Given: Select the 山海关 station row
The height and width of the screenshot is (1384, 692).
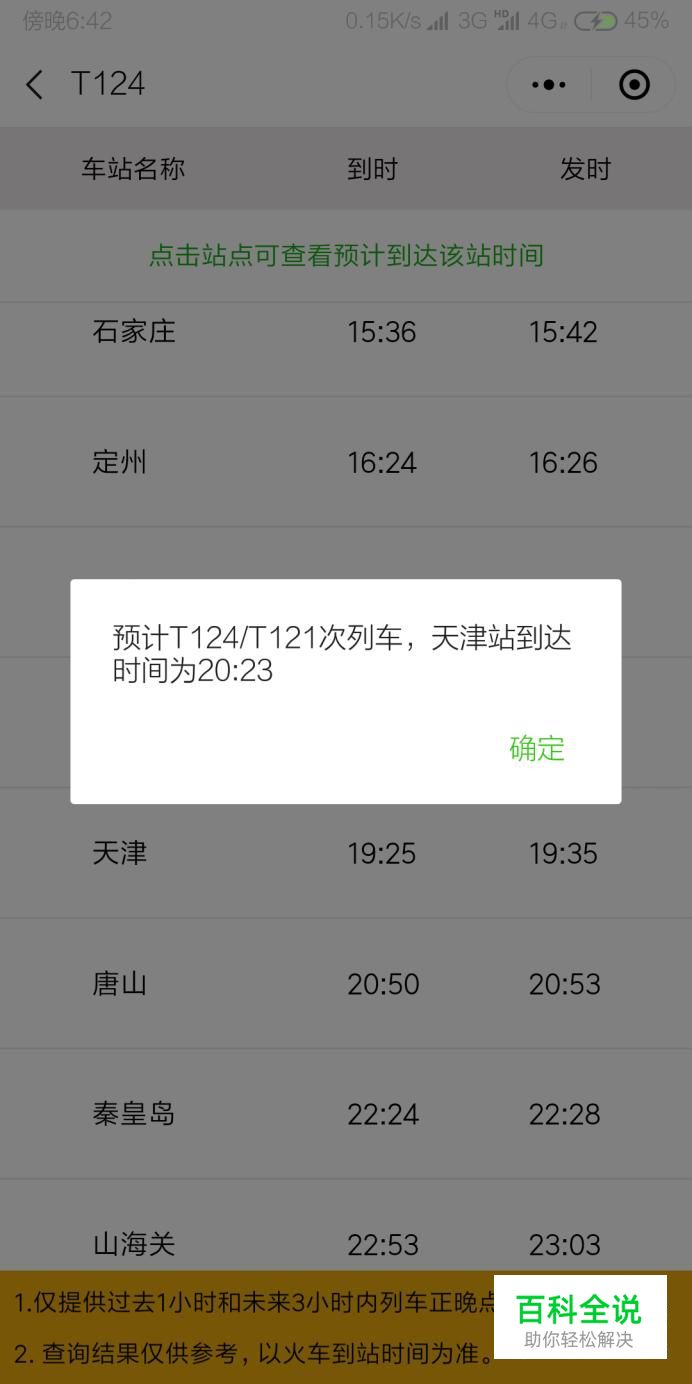Looking at the screenshot, I should (346, 1226).
